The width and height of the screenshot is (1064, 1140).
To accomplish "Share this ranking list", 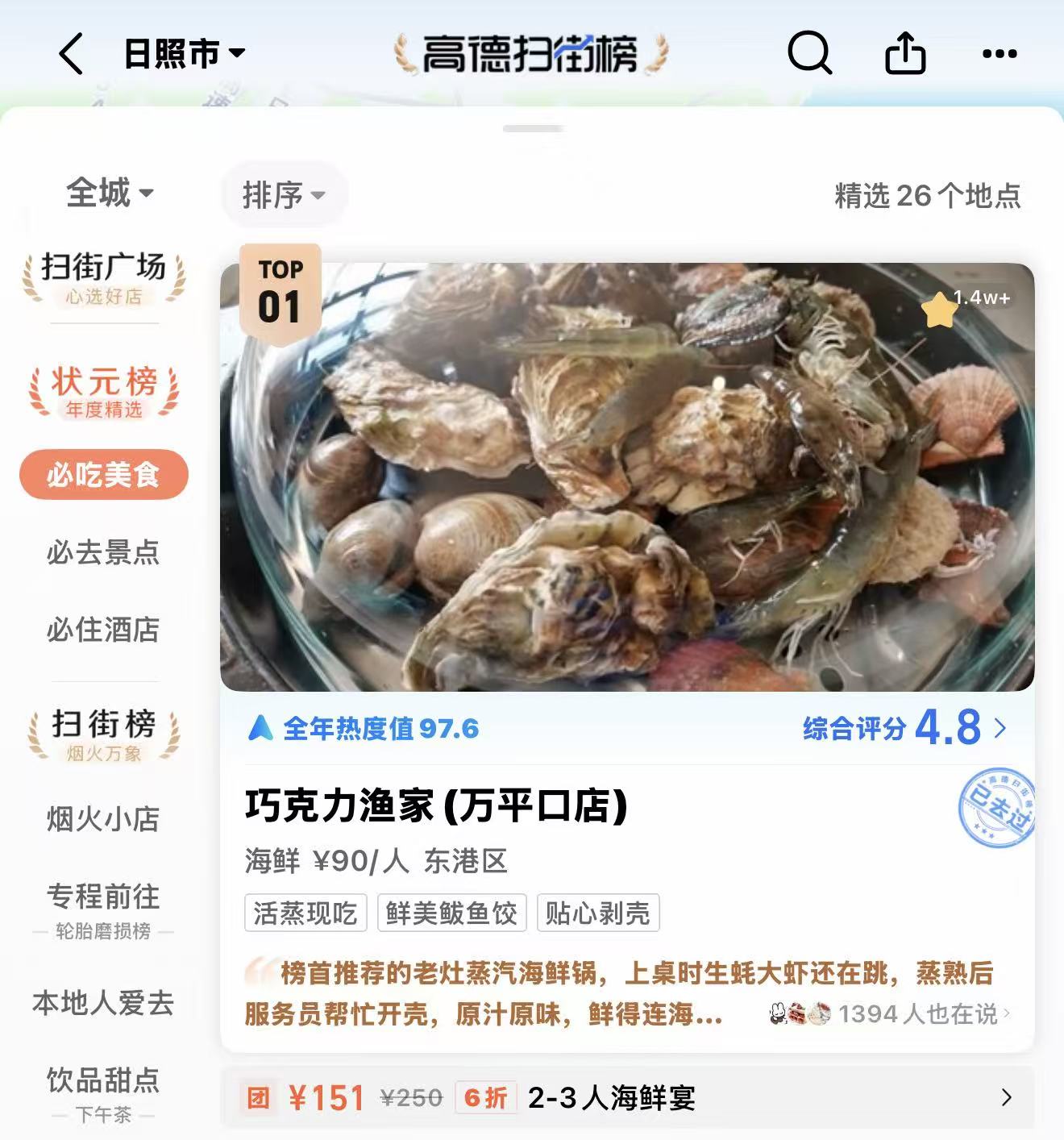I will click(x=904, y=54).
